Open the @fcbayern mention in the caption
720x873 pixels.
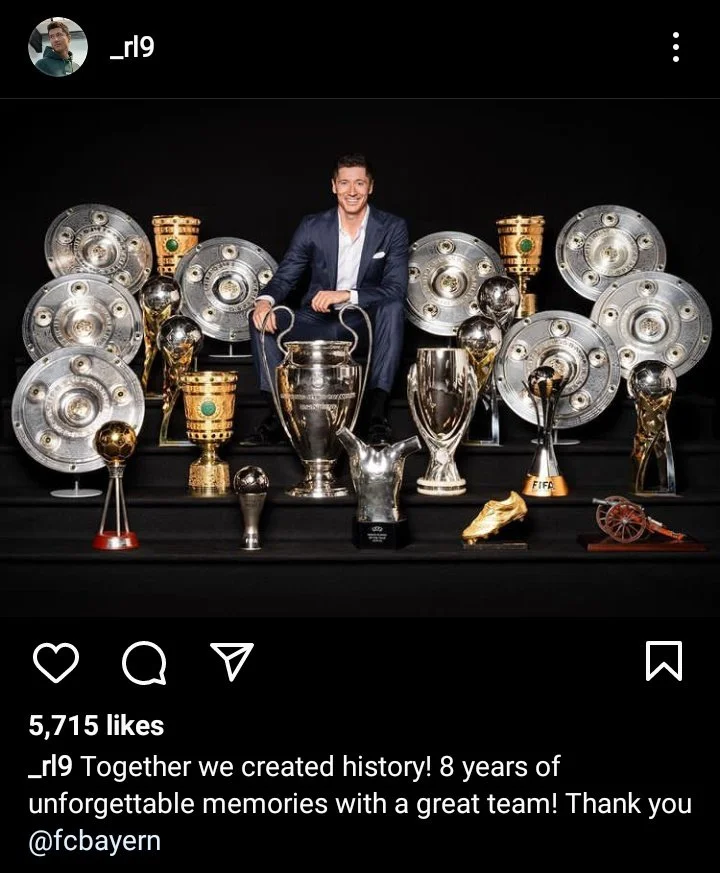[94, 841]
